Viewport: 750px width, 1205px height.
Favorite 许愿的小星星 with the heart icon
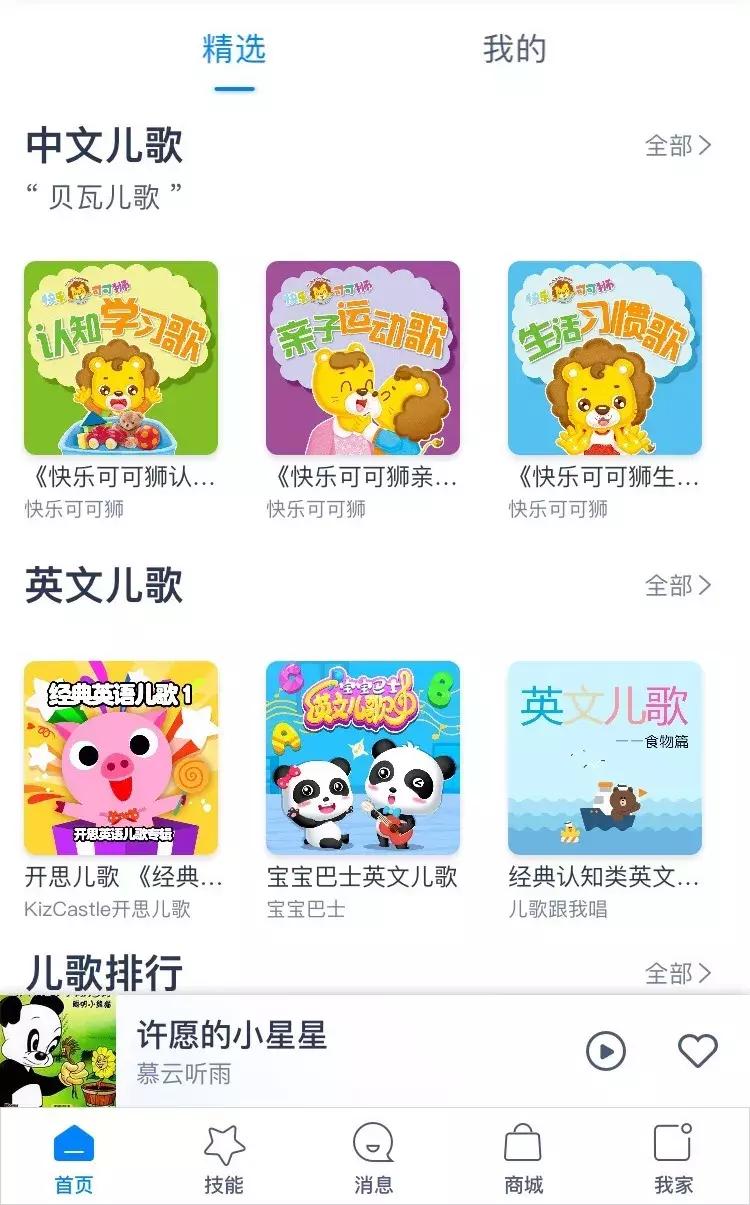click(695, 1050)
